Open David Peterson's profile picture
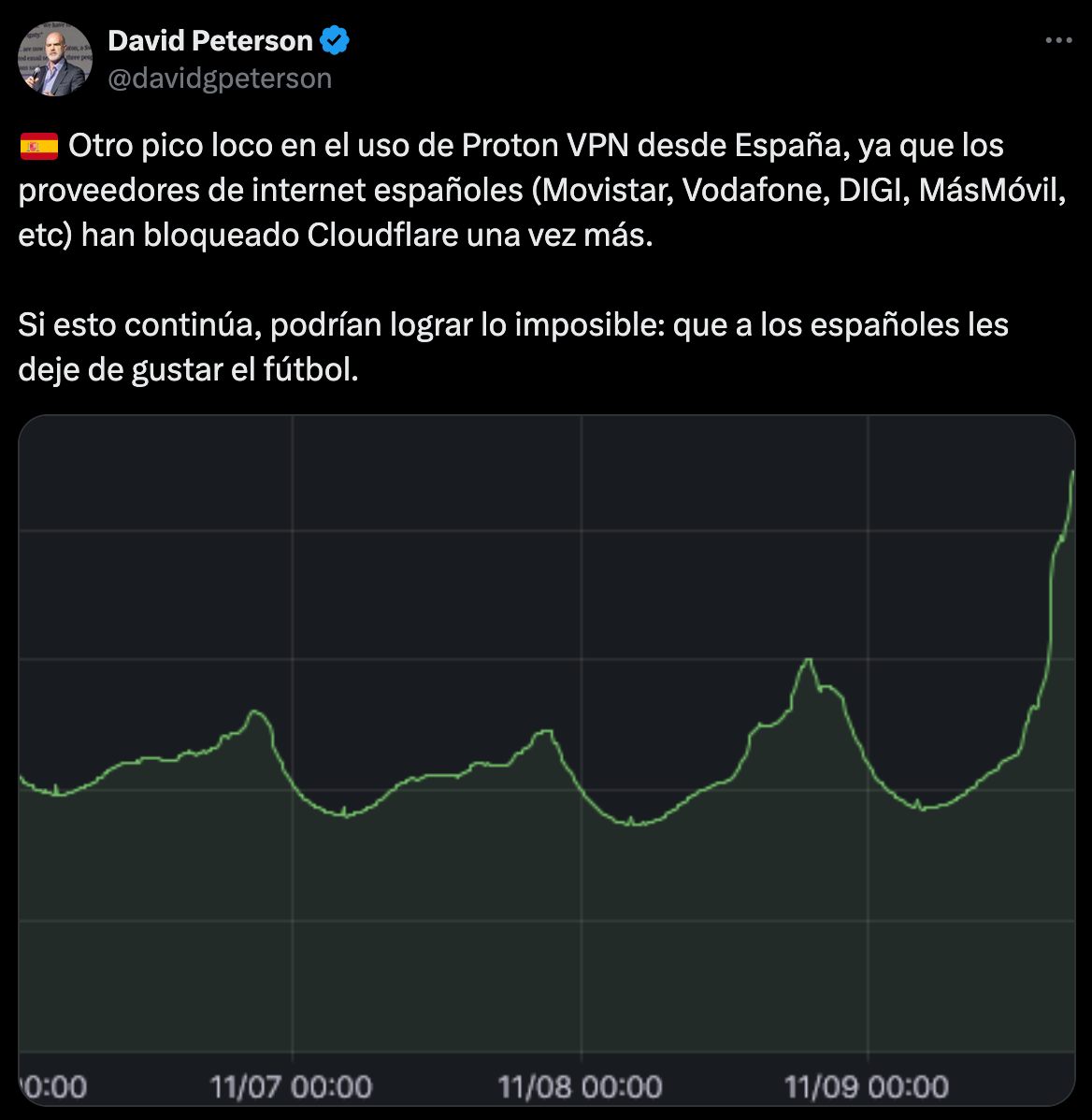The width and height of the screenshot is (1092, 1120). (x=55, y=59)
